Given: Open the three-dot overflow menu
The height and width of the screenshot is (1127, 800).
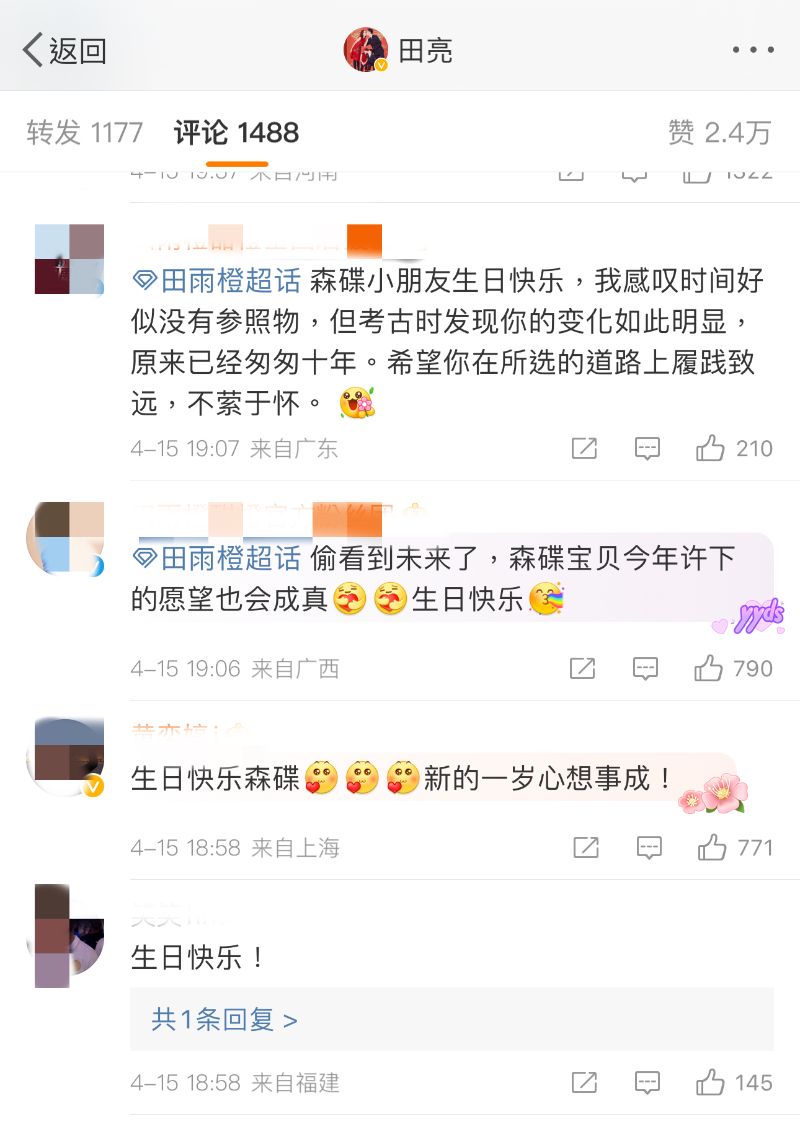Looking at the screenshot, I should click(x=753, y=50).
